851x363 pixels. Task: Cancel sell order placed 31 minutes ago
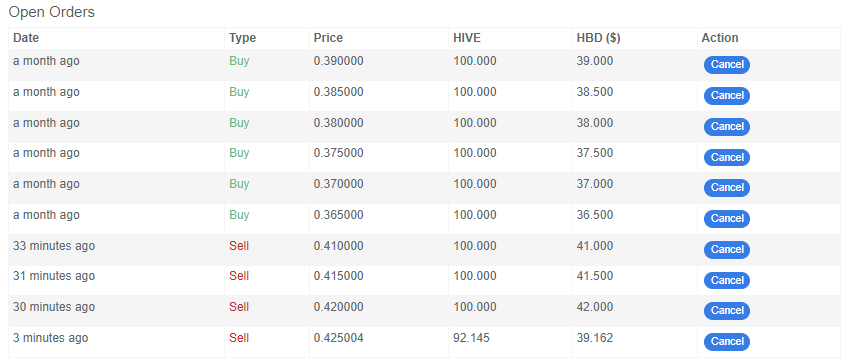click(x=727, y=281)
